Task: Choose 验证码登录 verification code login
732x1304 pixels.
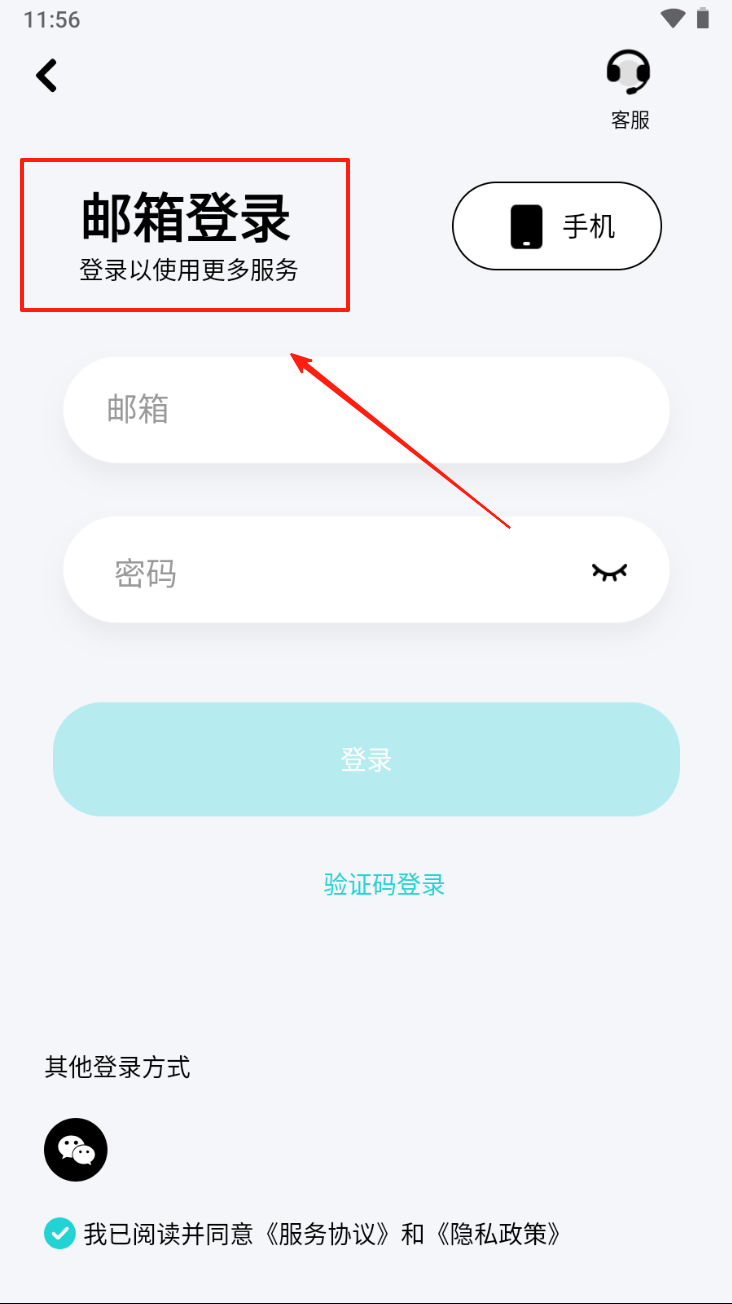Action: 384,884
